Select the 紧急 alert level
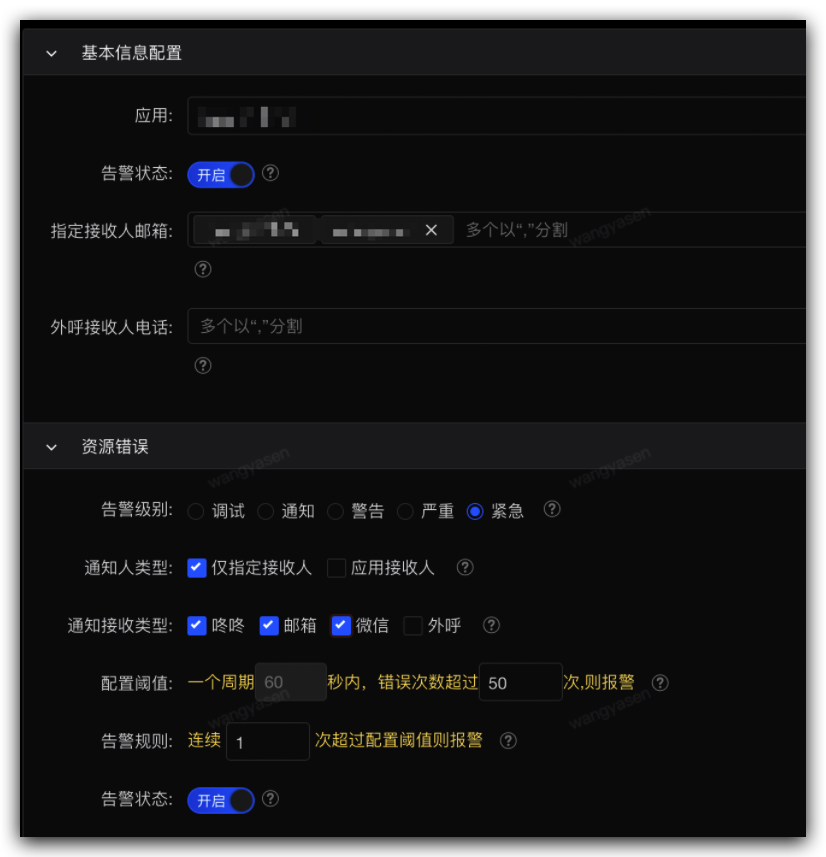 pos(475,511)
